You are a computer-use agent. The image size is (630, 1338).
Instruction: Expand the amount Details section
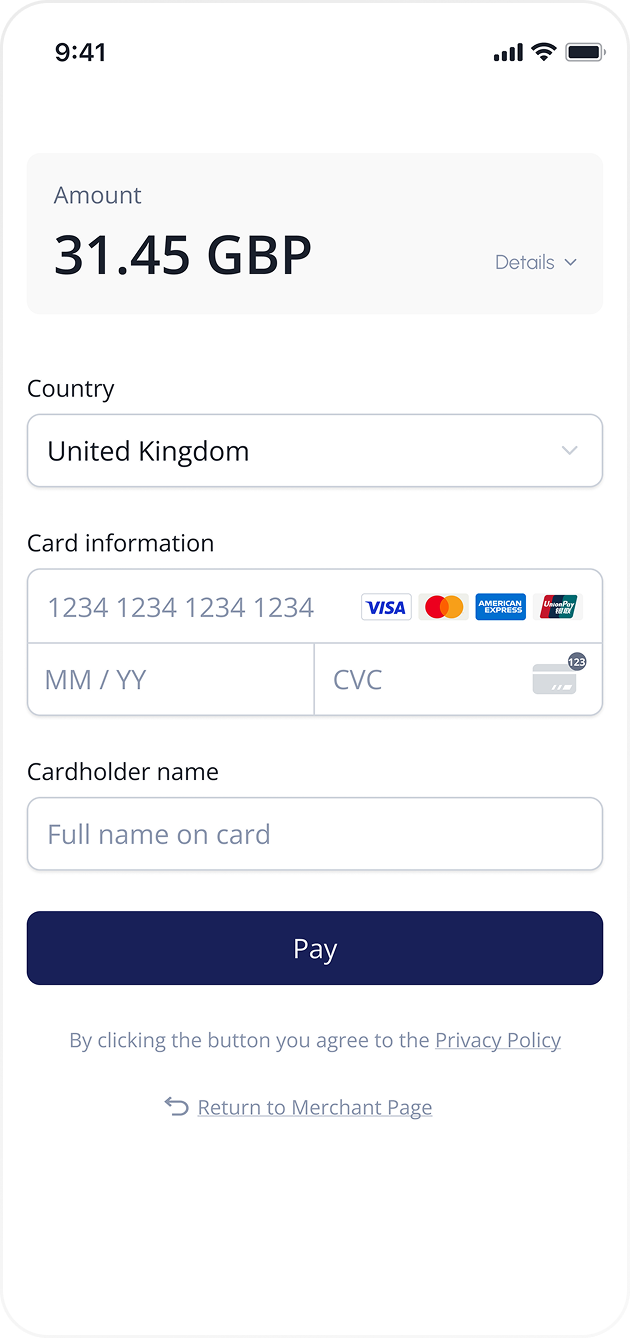click(536, 262)
